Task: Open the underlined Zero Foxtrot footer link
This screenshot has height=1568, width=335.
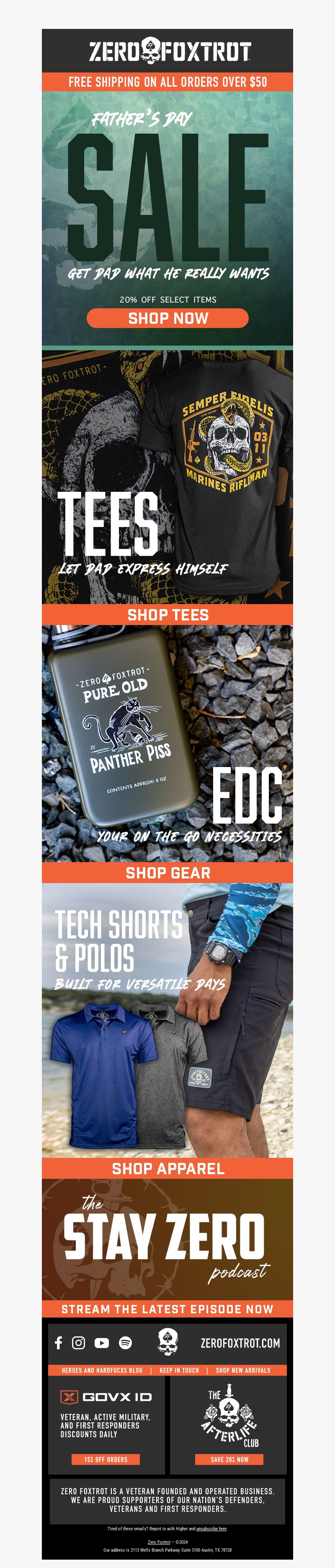Action: click(x=159, y=1542)
